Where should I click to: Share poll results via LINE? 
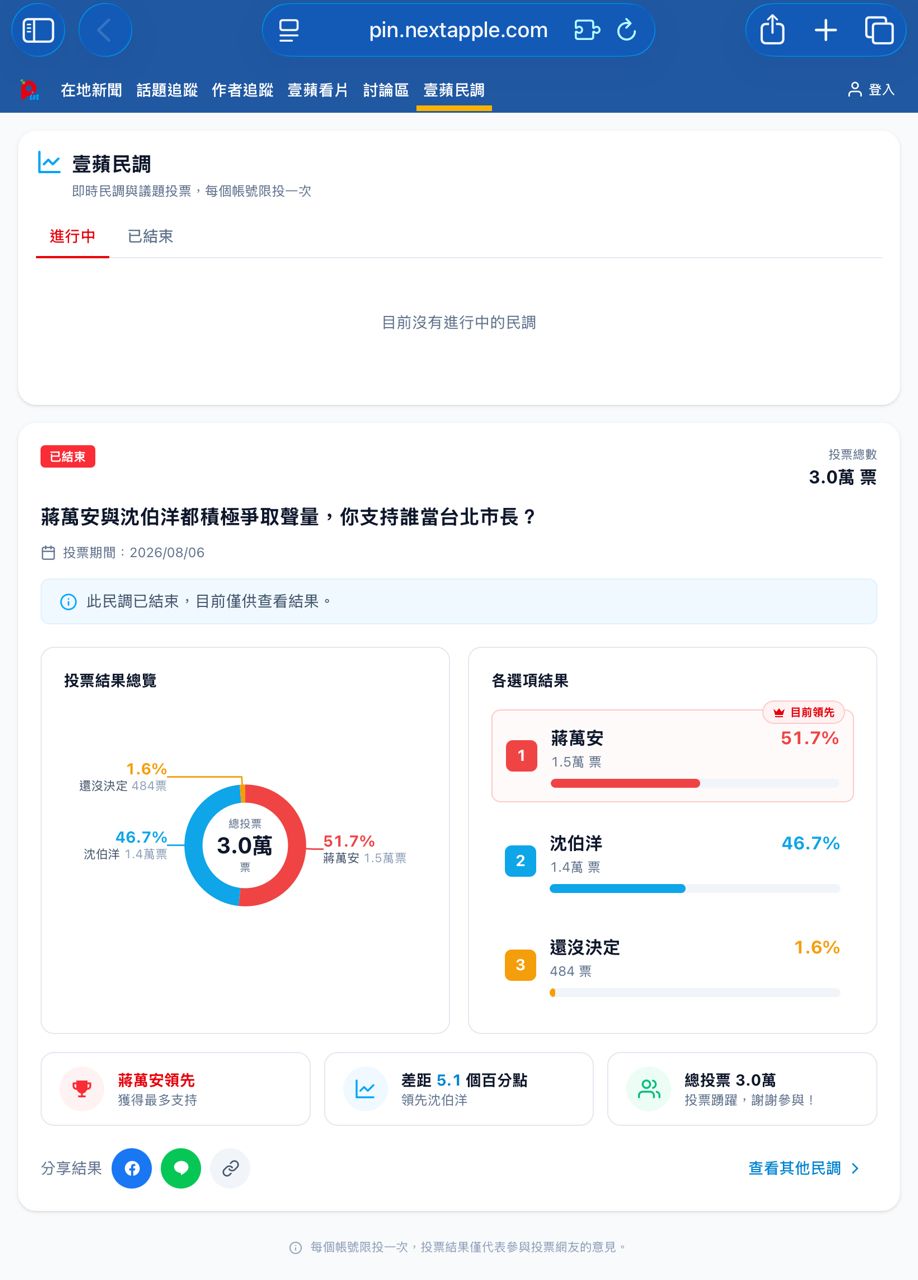point(181,1168)
